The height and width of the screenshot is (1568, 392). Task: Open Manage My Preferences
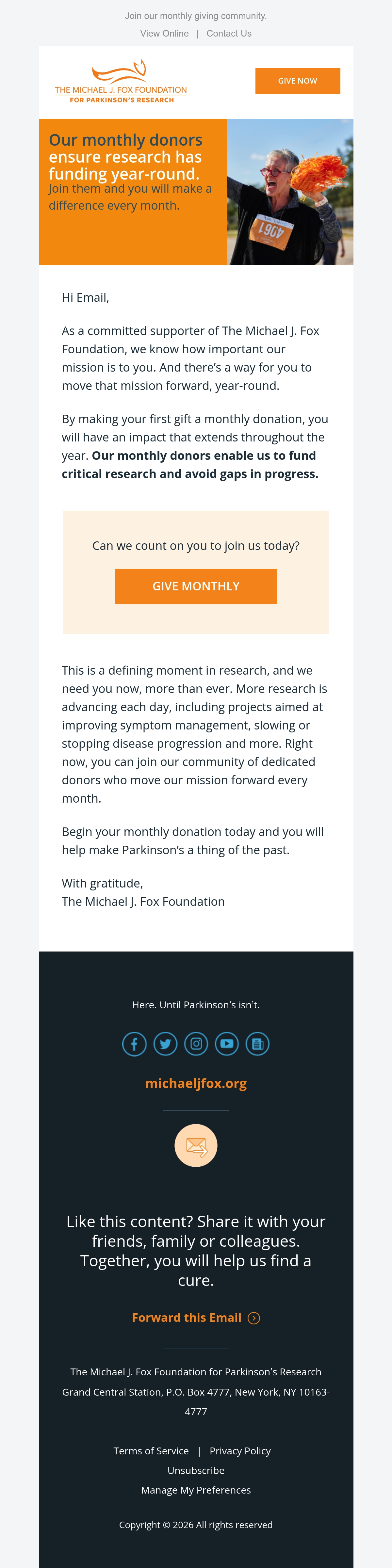click(x=196, y=1490)
